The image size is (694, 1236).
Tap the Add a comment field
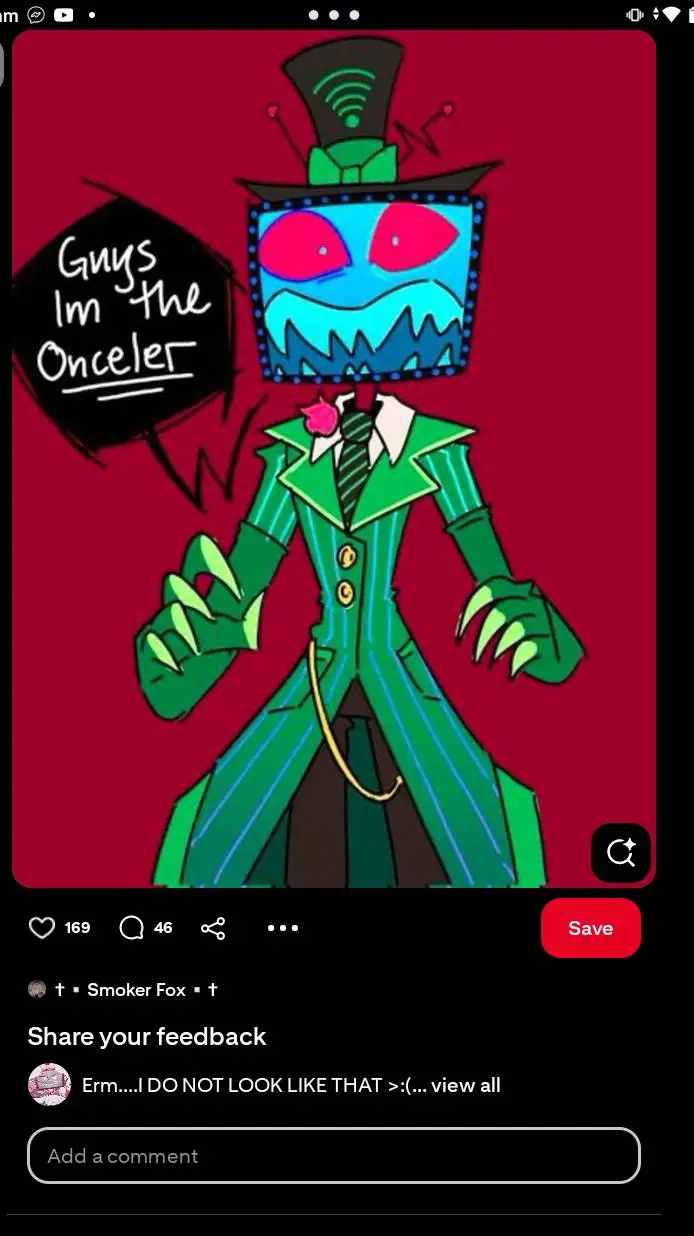333,1156
